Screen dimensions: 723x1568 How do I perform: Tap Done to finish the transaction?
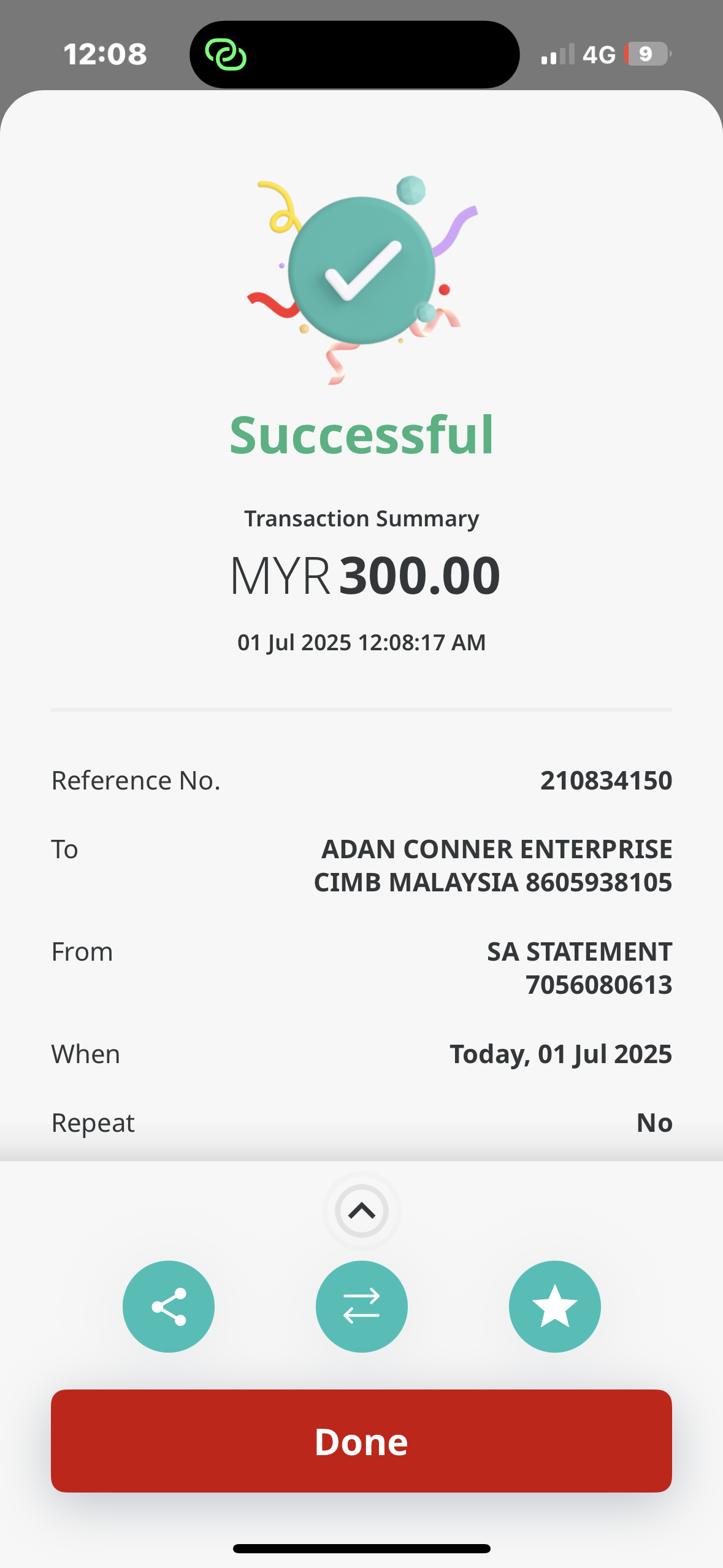(361, 1441)
